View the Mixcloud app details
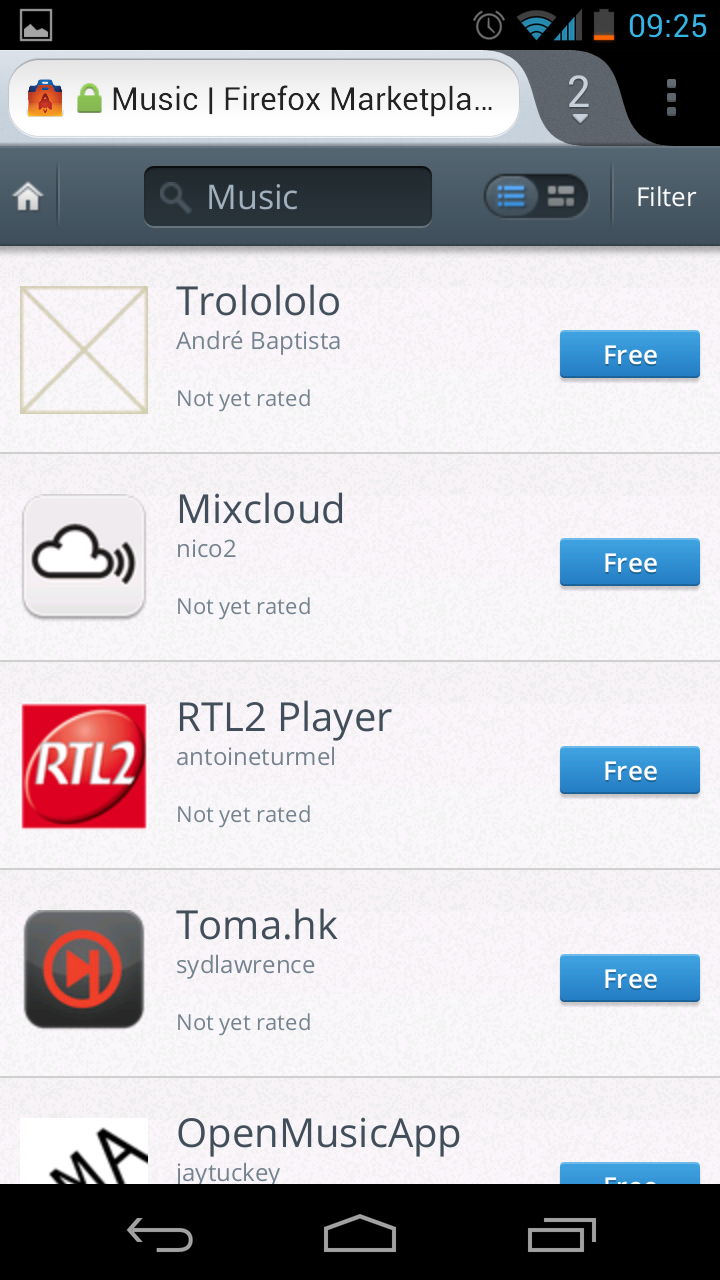This screenshot has width=720, height=1280. [260, 510]
